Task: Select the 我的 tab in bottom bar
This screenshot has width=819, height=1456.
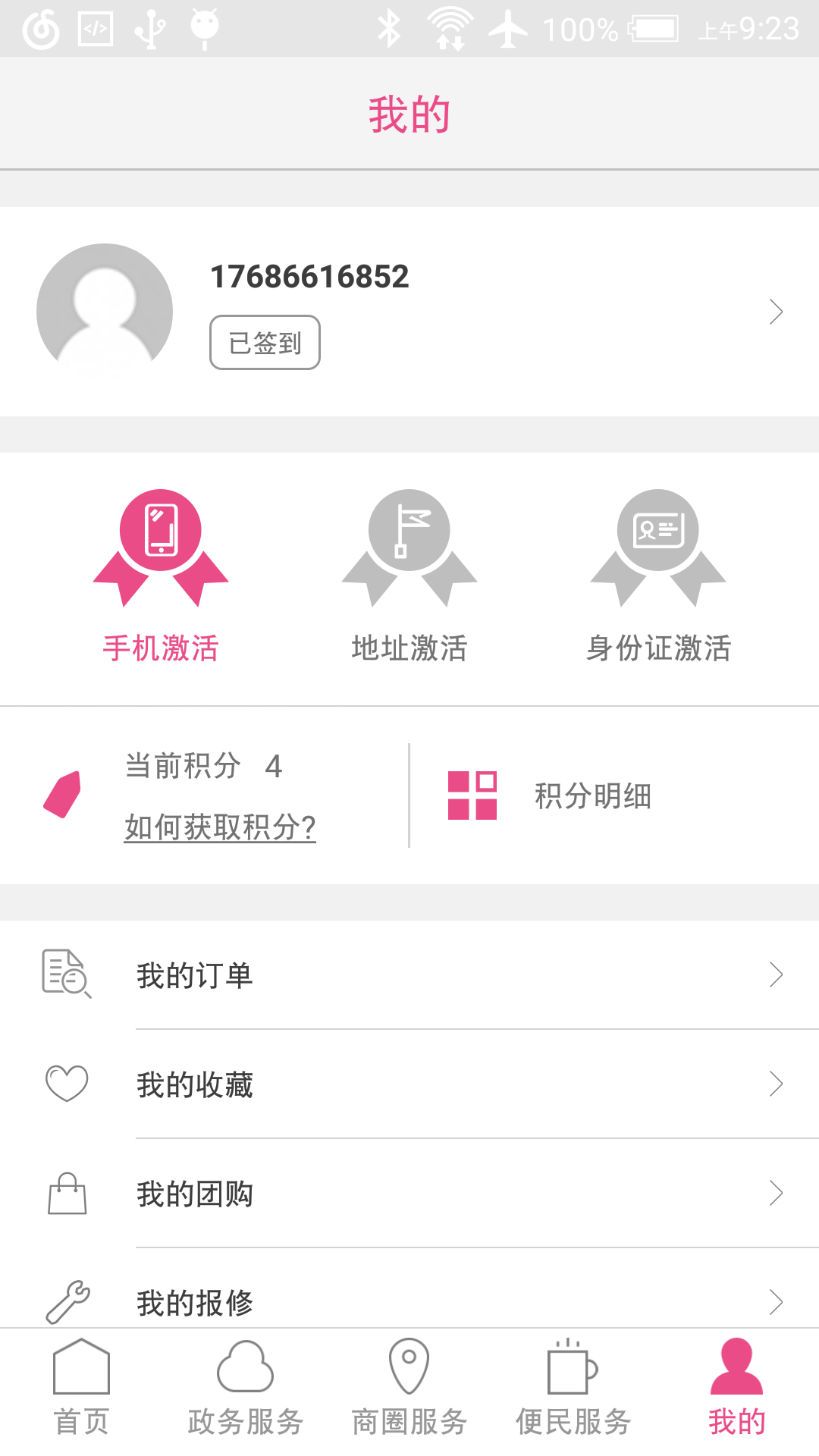Action: tap(736, 1389)
